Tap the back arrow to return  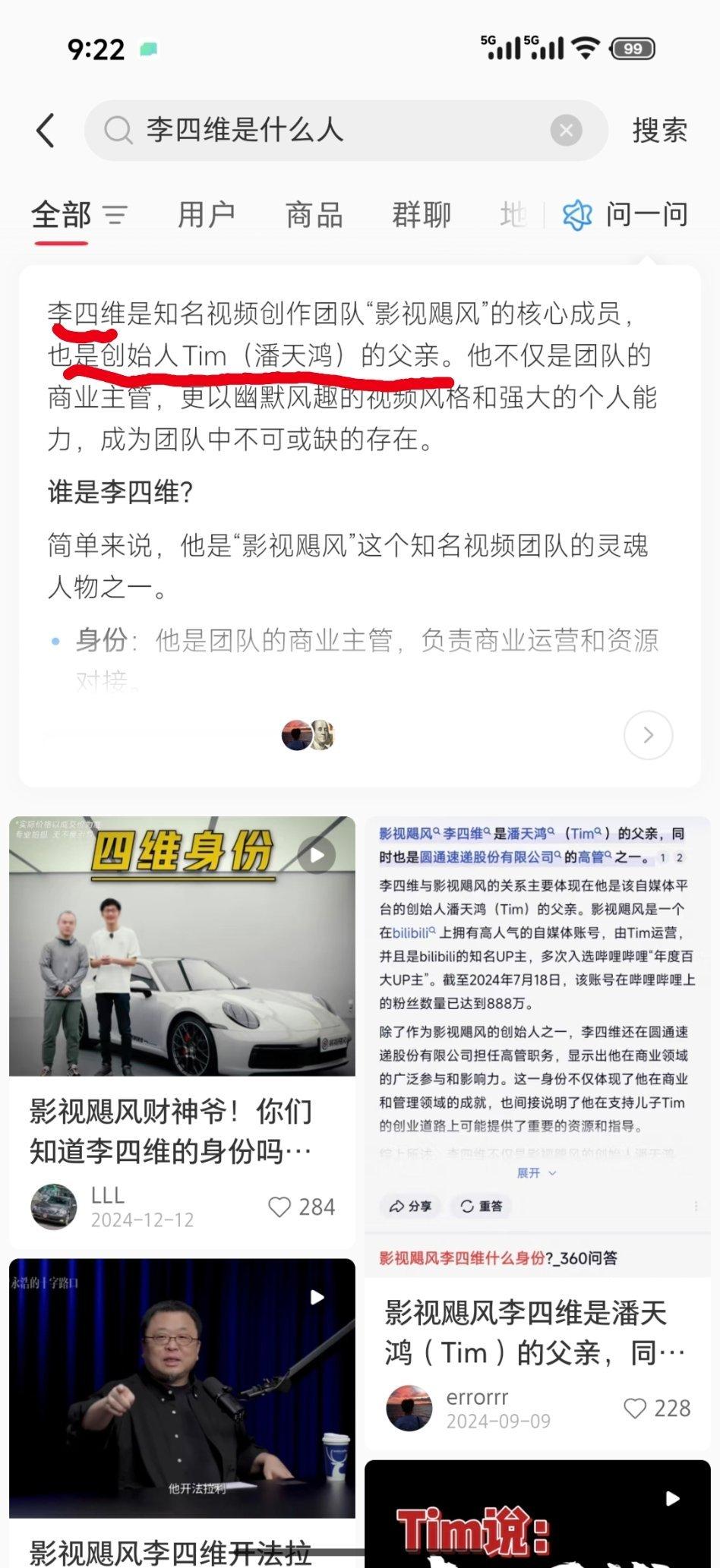45,130
